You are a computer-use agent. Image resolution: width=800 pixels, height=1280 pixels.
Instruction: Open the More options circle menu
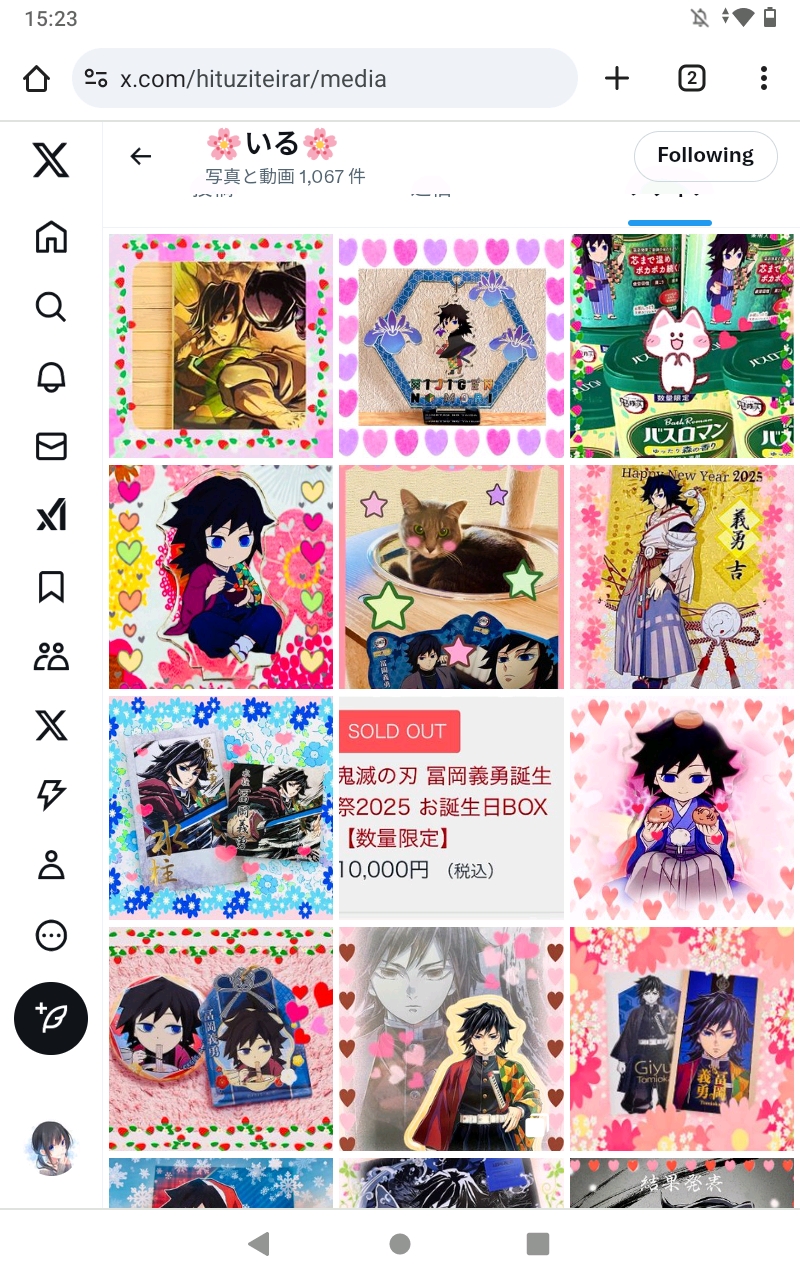click(x=51, y=935)
